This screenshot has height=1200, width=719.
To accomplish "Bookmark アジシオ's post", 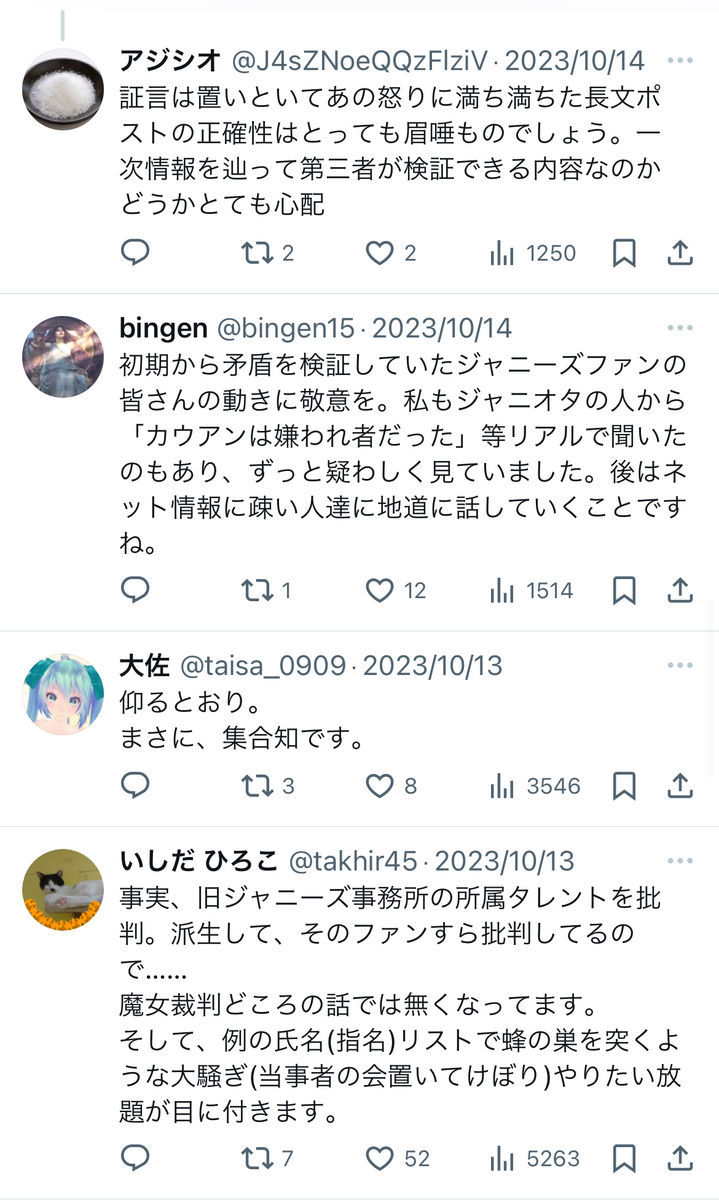I will coord(624,253).
